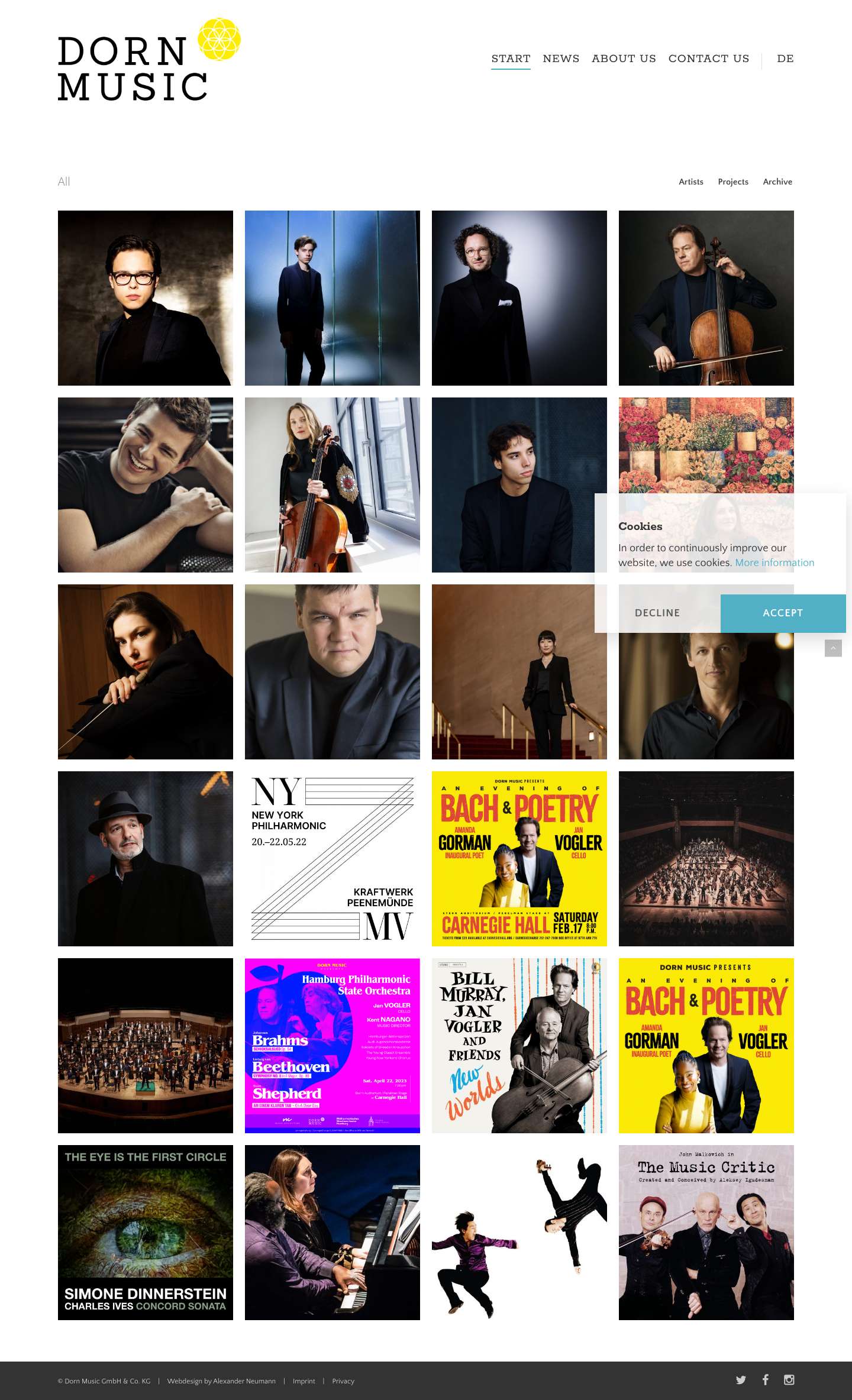Filter the grid by Artists

click(x=691, y=182)
